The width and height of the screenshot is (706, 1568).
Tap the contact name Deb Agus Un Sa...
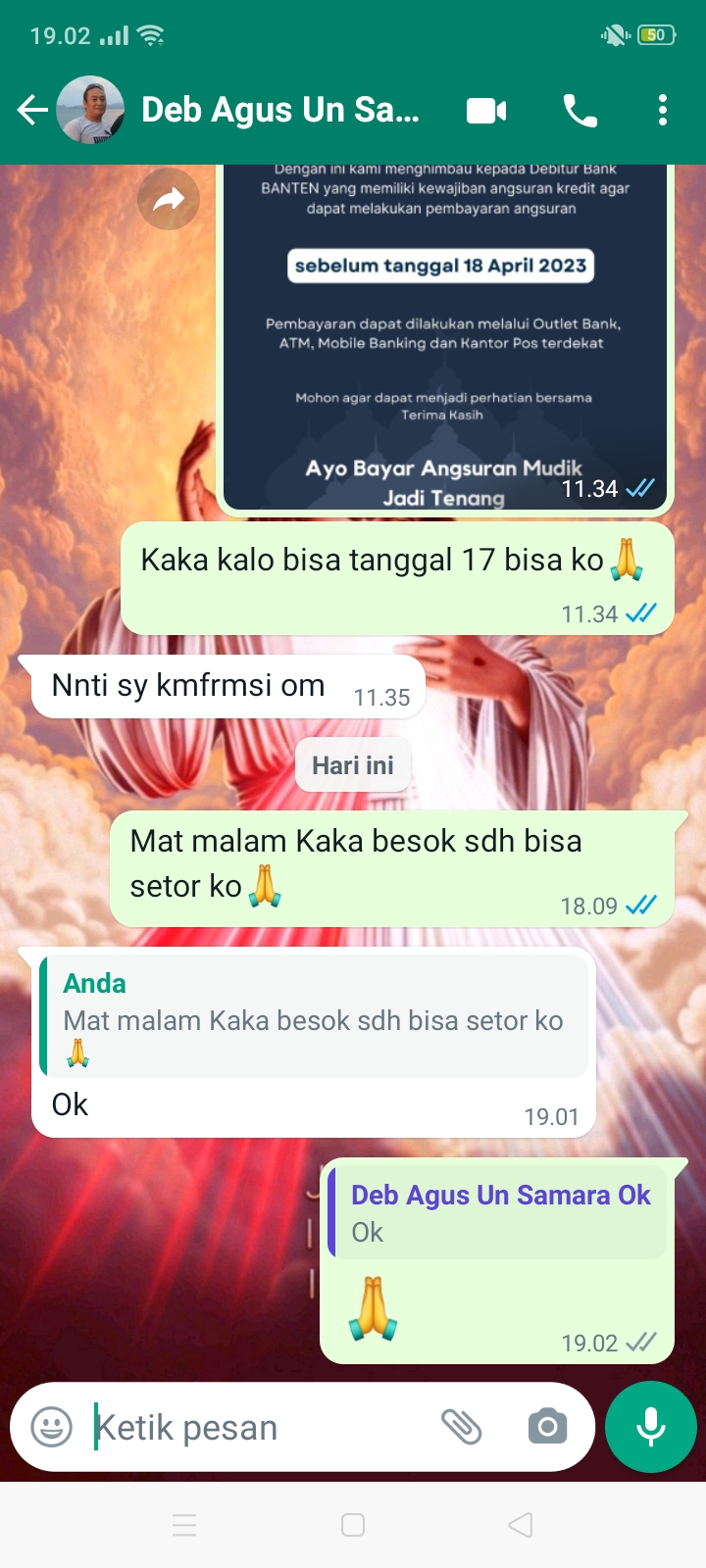pyautogui.click(x=281, y=110)
